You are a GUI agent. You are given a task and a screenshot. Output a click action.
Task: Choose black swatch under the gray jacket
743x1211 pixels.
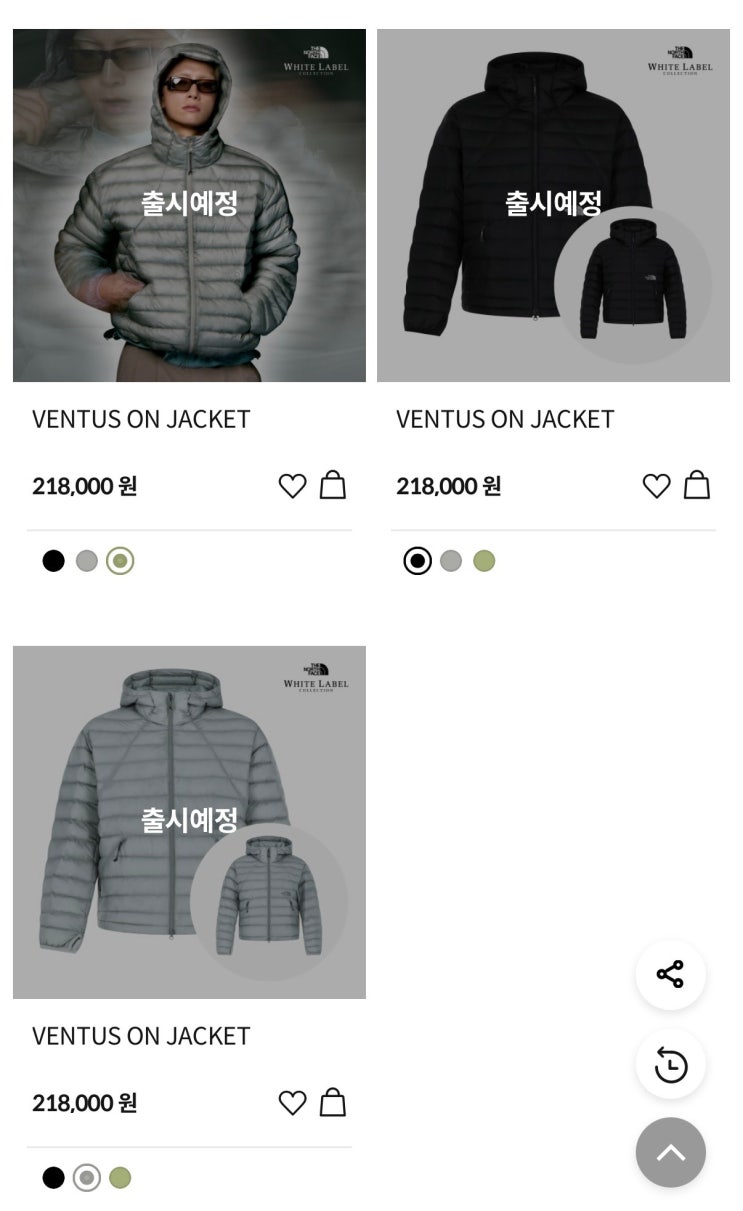[x=54, y=1178]
